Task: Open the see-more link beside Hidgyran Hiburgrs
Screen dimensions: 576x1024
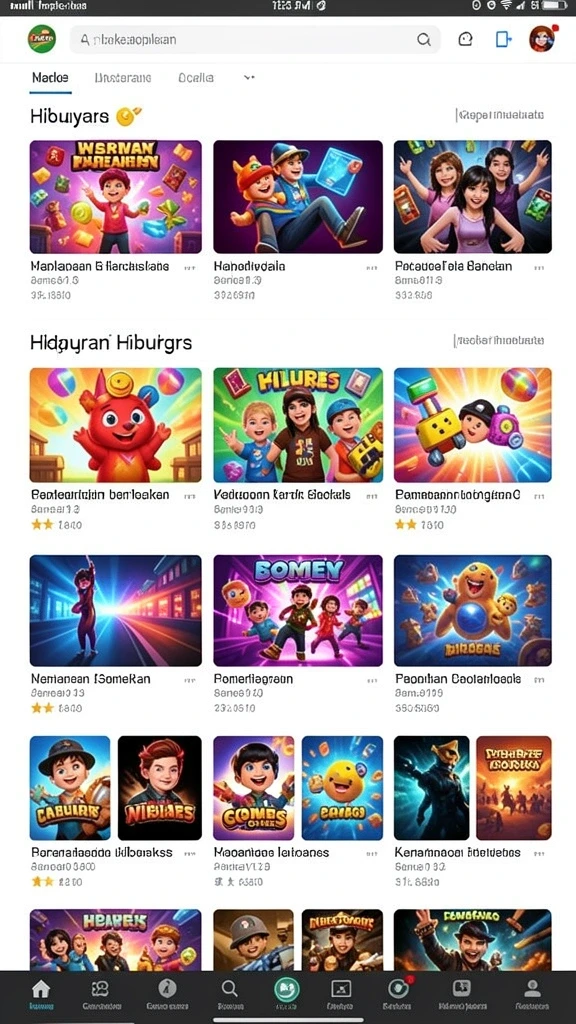Action: 500,340
